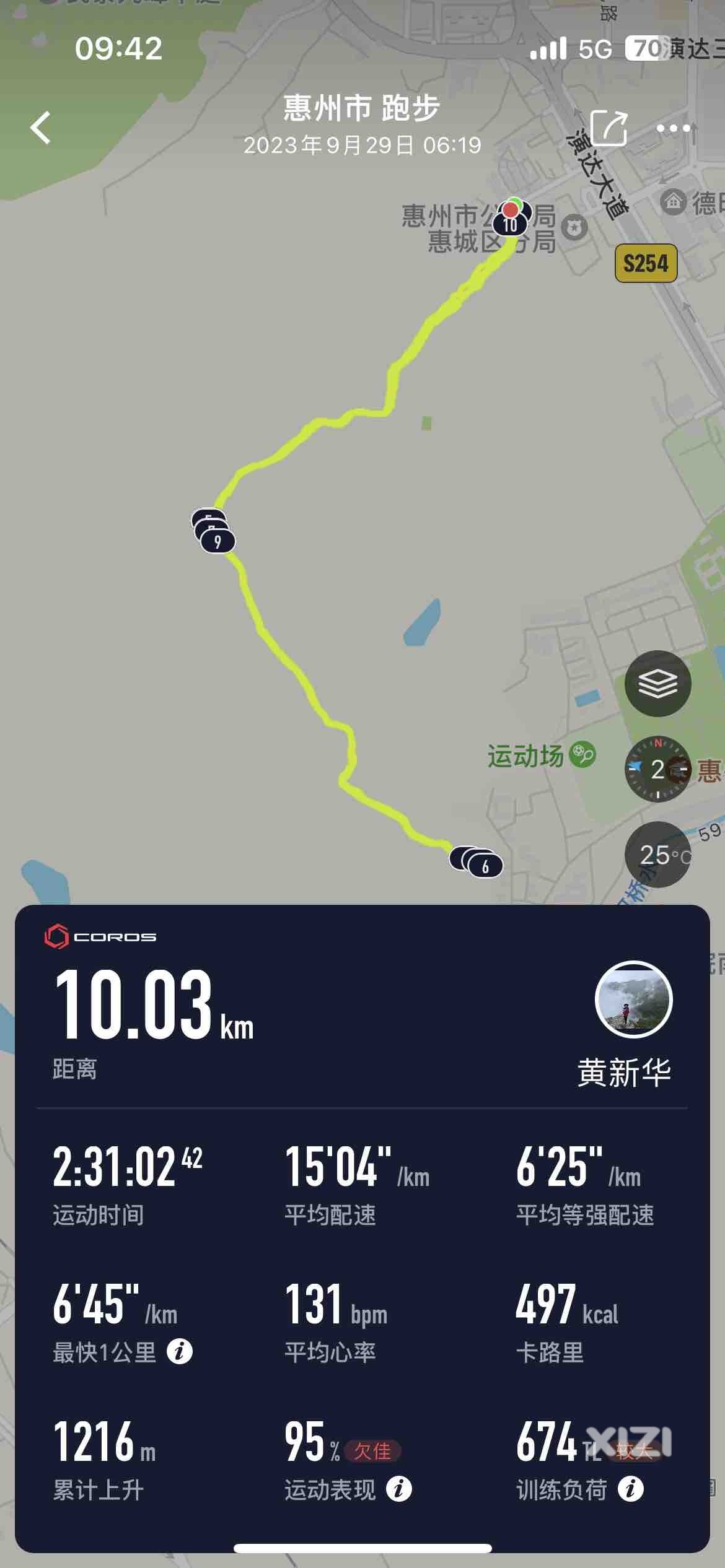Show info for fastest 1 km (最快1公里)
The height and width of the screenshot is (1568, 725).
point(180,1351)
